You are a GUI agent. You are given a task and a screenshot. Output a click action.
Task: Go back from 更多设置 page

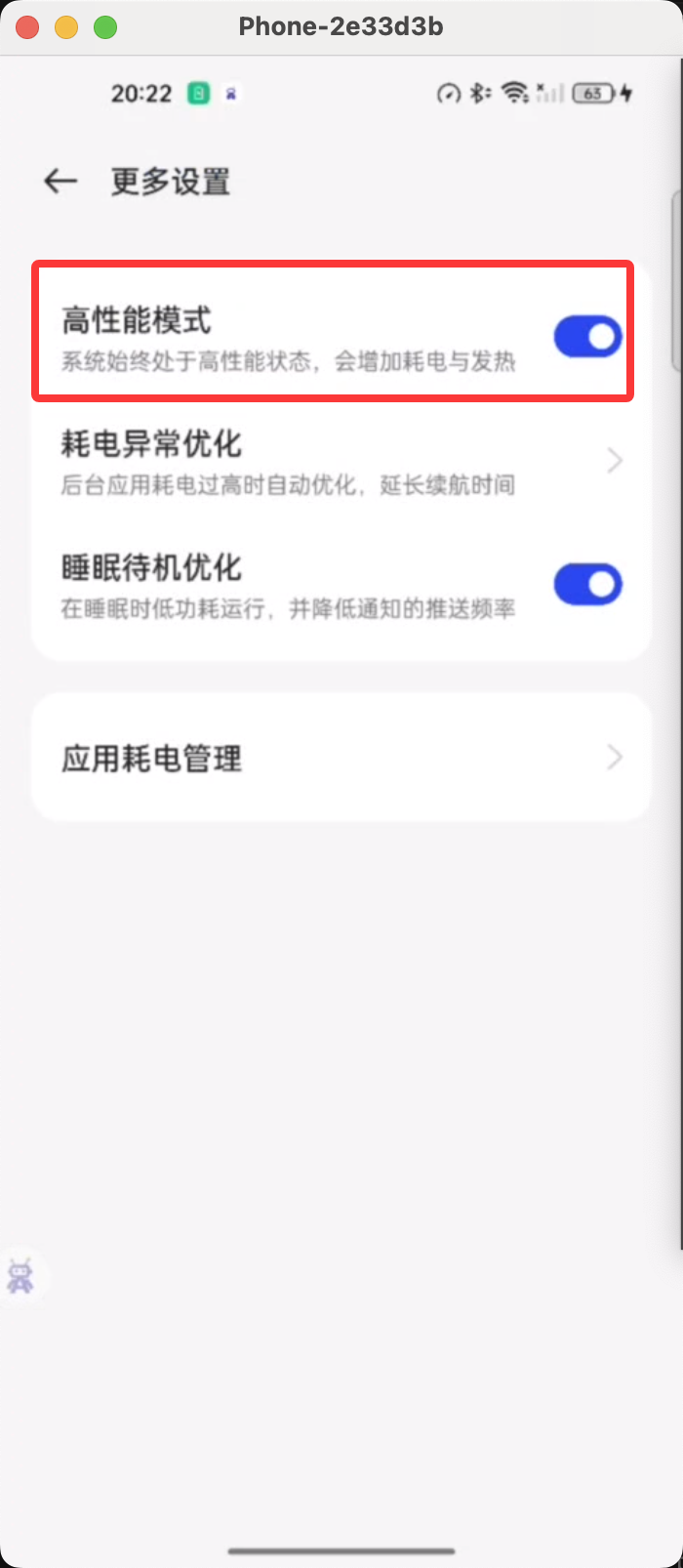coord(60,181)
